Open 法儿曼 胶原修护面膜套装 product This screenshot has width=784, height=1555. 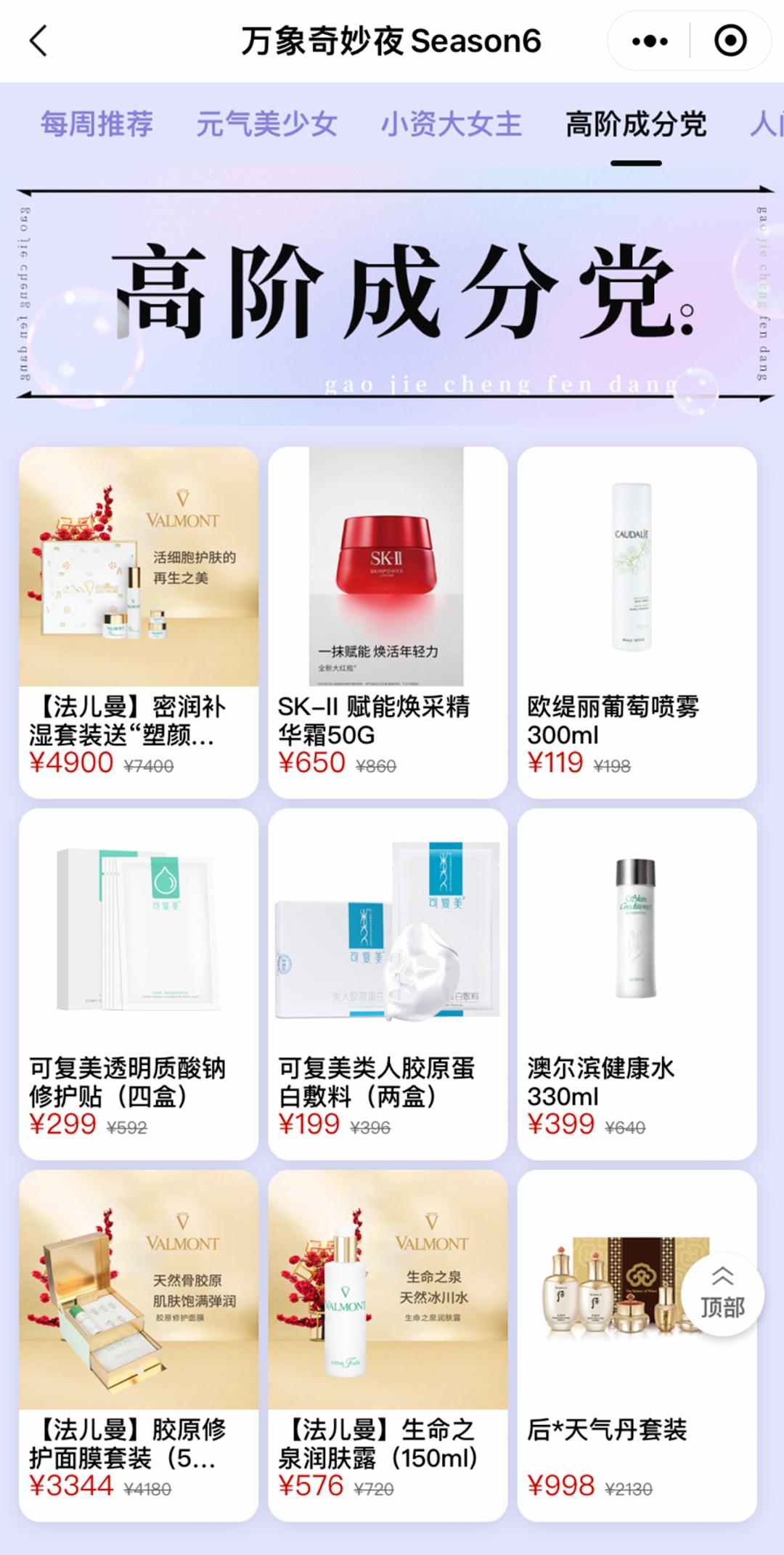[139, 1345]
